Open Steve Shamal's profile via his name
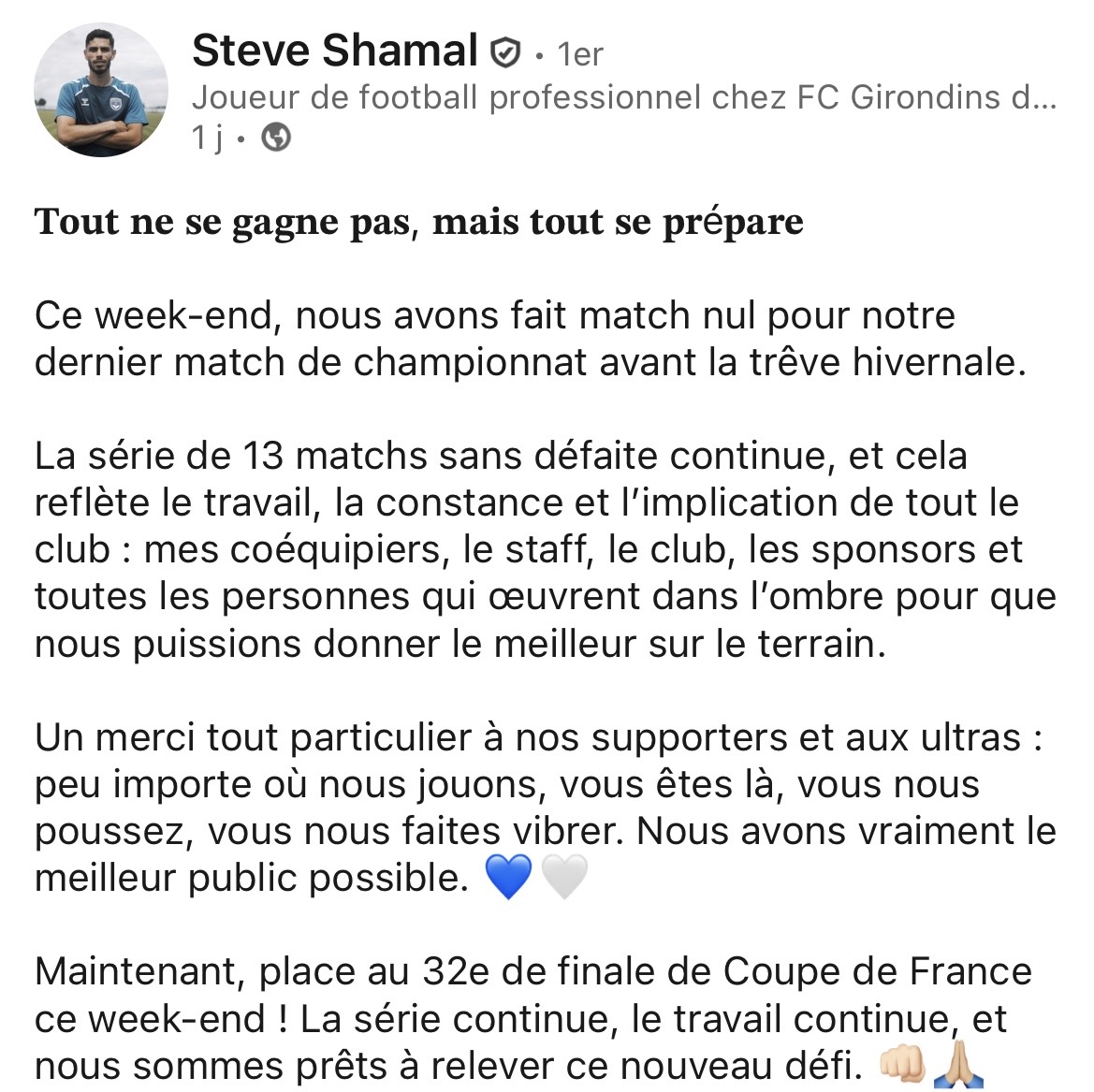Screen dimensions: 1094x1092 click(x=334, y=51)
